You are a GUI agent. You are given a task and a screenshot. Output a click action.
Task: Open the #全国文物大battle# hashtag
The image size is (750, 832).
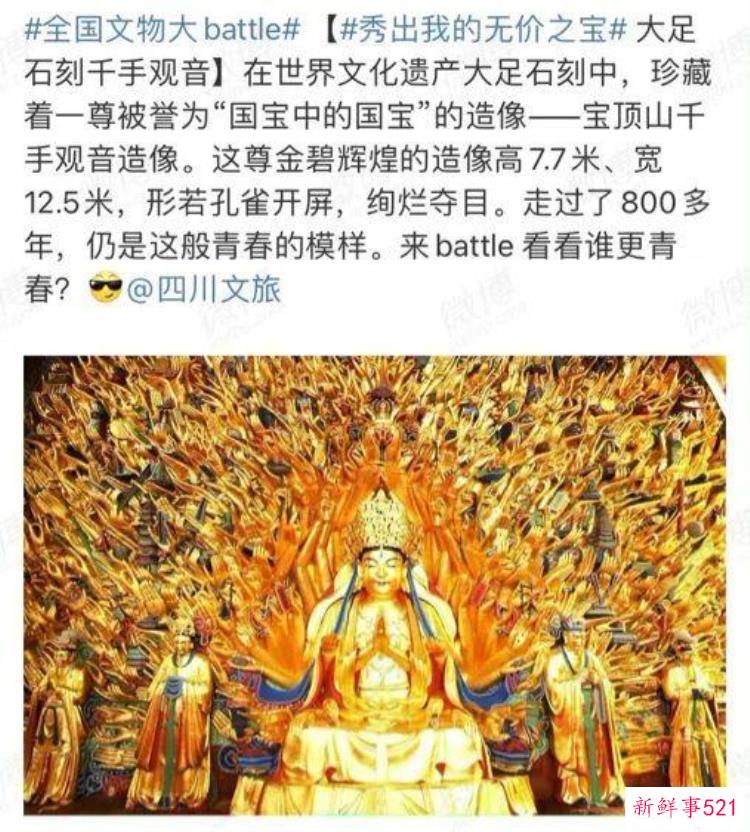tap(164, 28)
